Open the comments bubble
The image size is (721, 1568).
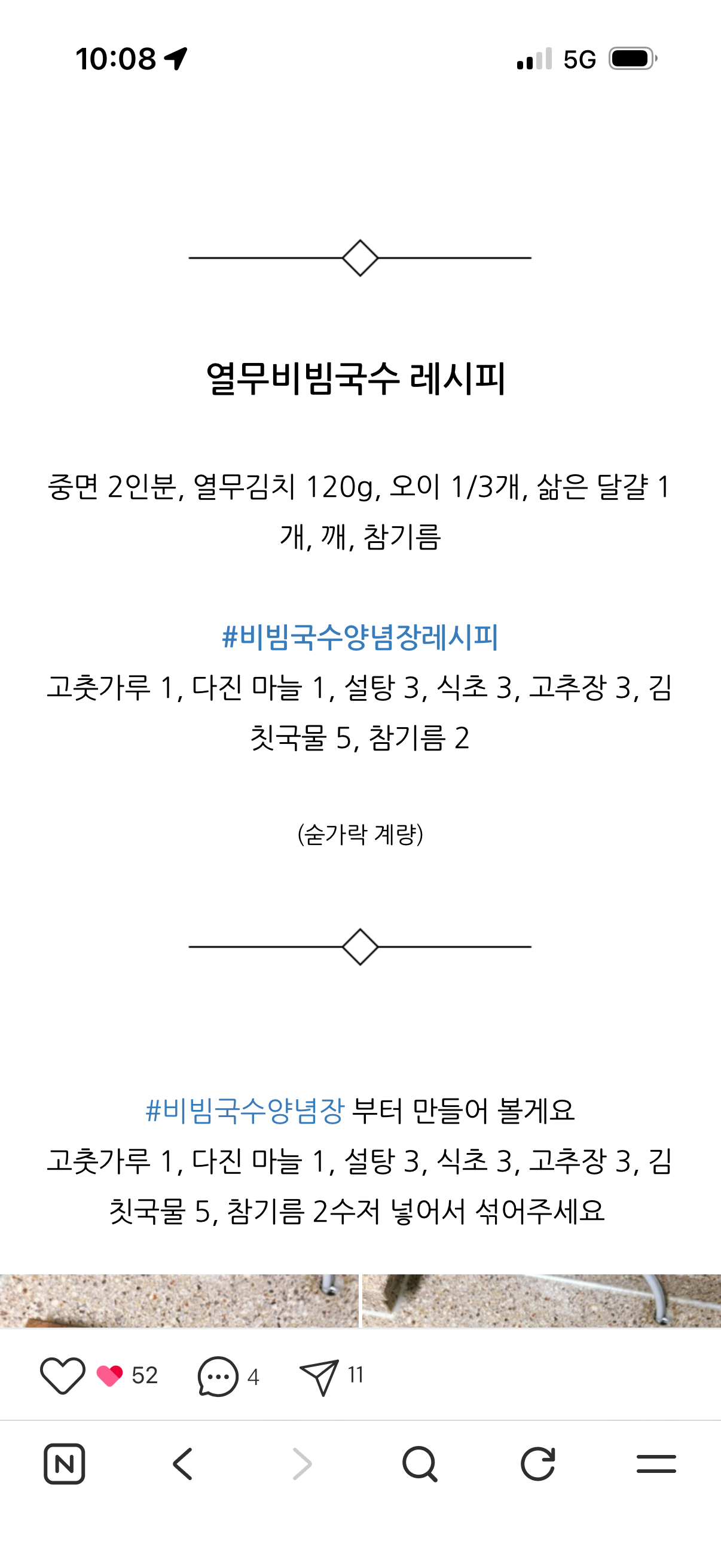click(218, 1376)
